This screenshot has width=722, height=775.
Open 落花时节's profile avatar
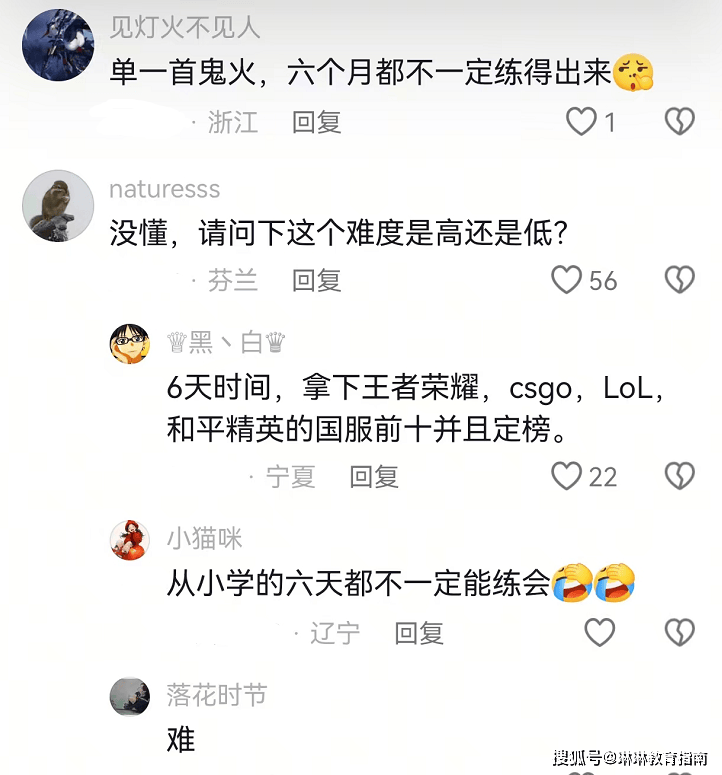pyautogui.click(x=130, y=696)
